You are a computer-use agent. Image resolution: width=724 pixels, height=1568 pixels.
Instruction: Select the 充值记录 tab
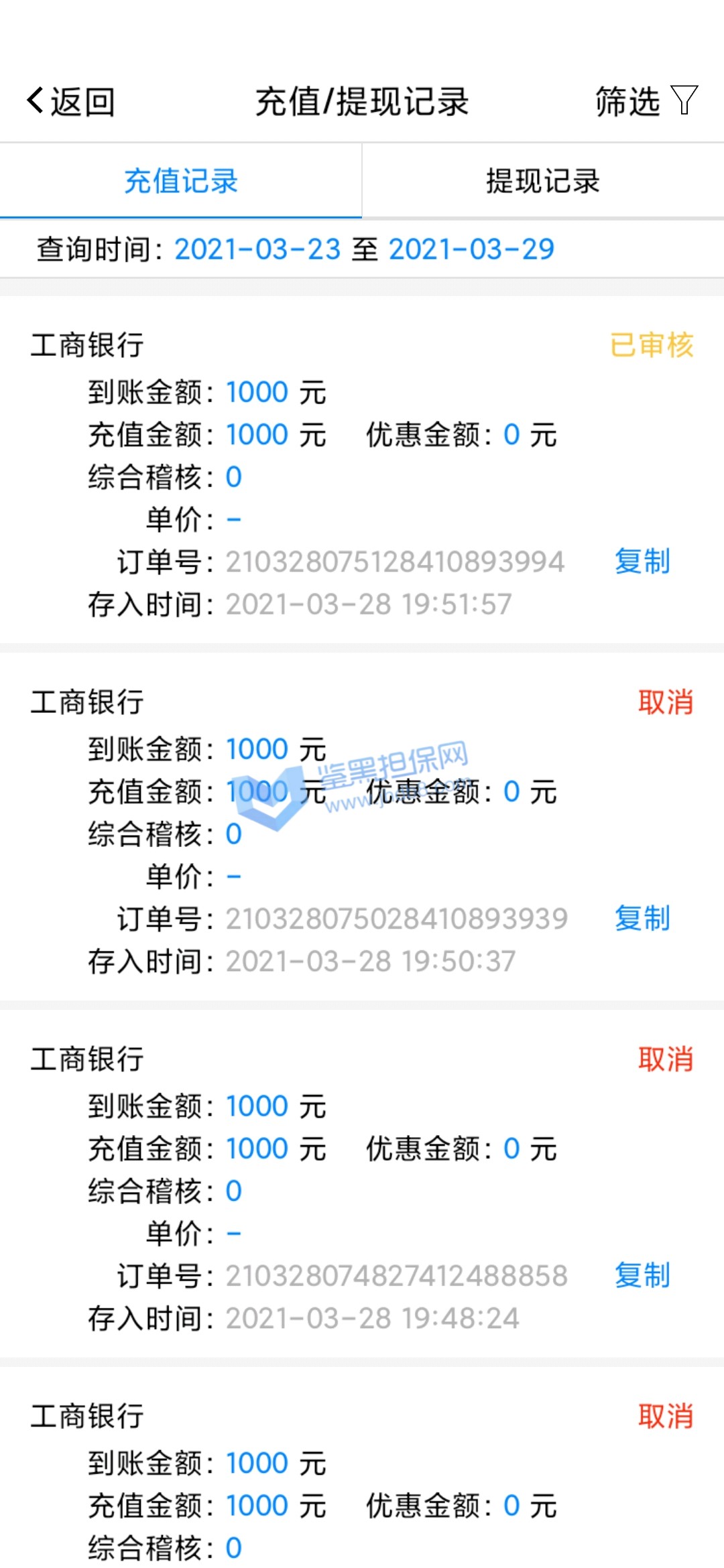coord(181,181)
